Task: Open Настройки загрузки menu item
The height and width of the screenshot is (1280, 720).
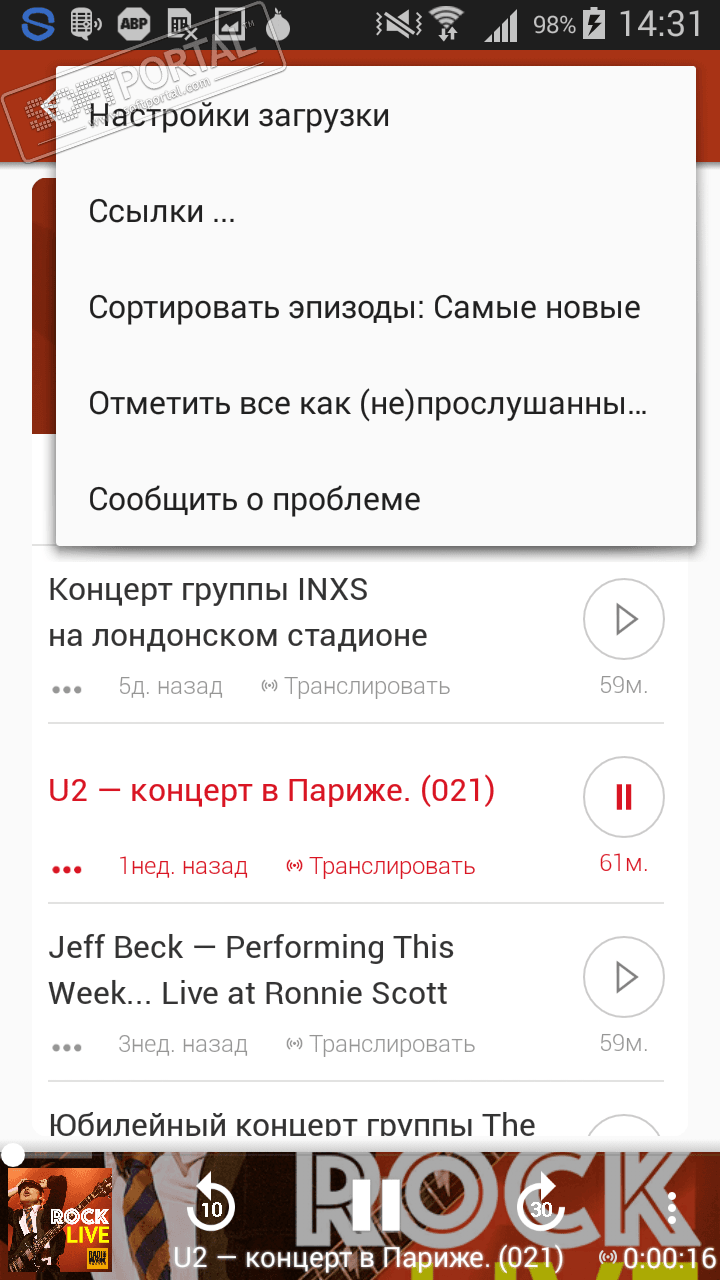Action: click(239, 116)
